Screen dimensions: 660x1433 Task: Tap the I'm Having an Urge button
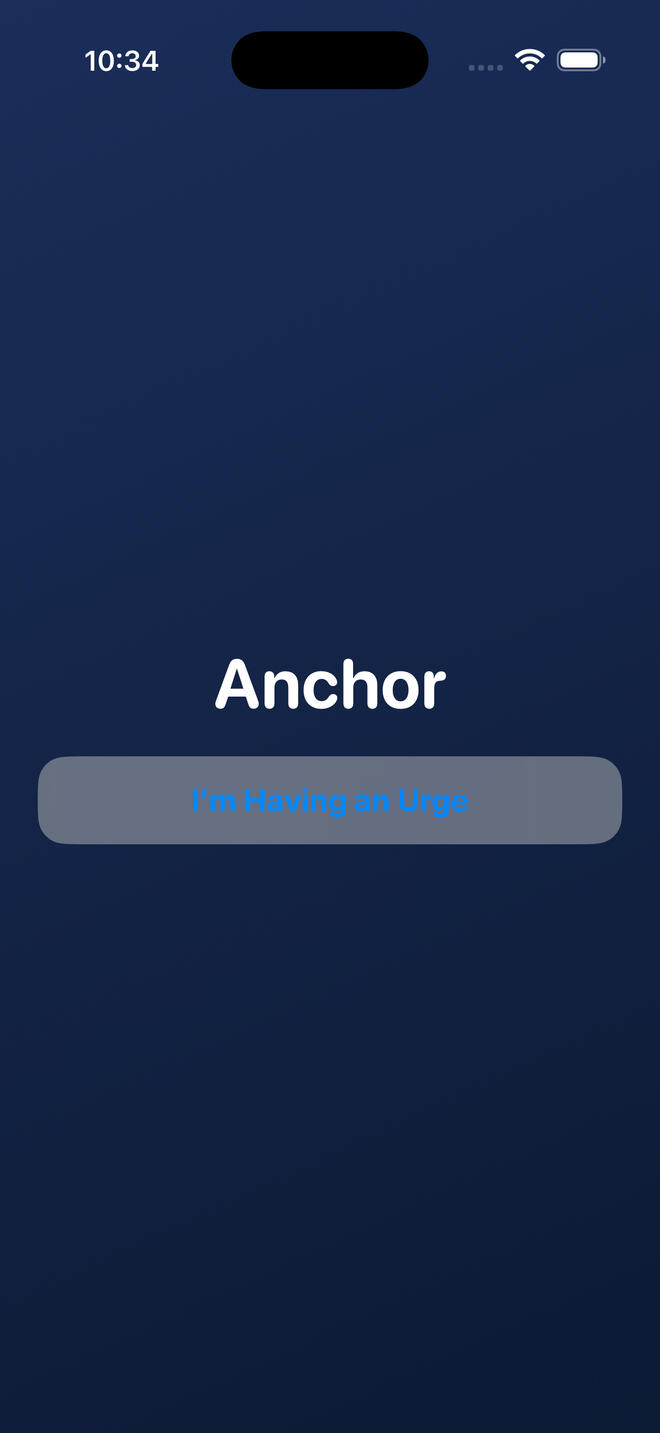coord(330,800)
